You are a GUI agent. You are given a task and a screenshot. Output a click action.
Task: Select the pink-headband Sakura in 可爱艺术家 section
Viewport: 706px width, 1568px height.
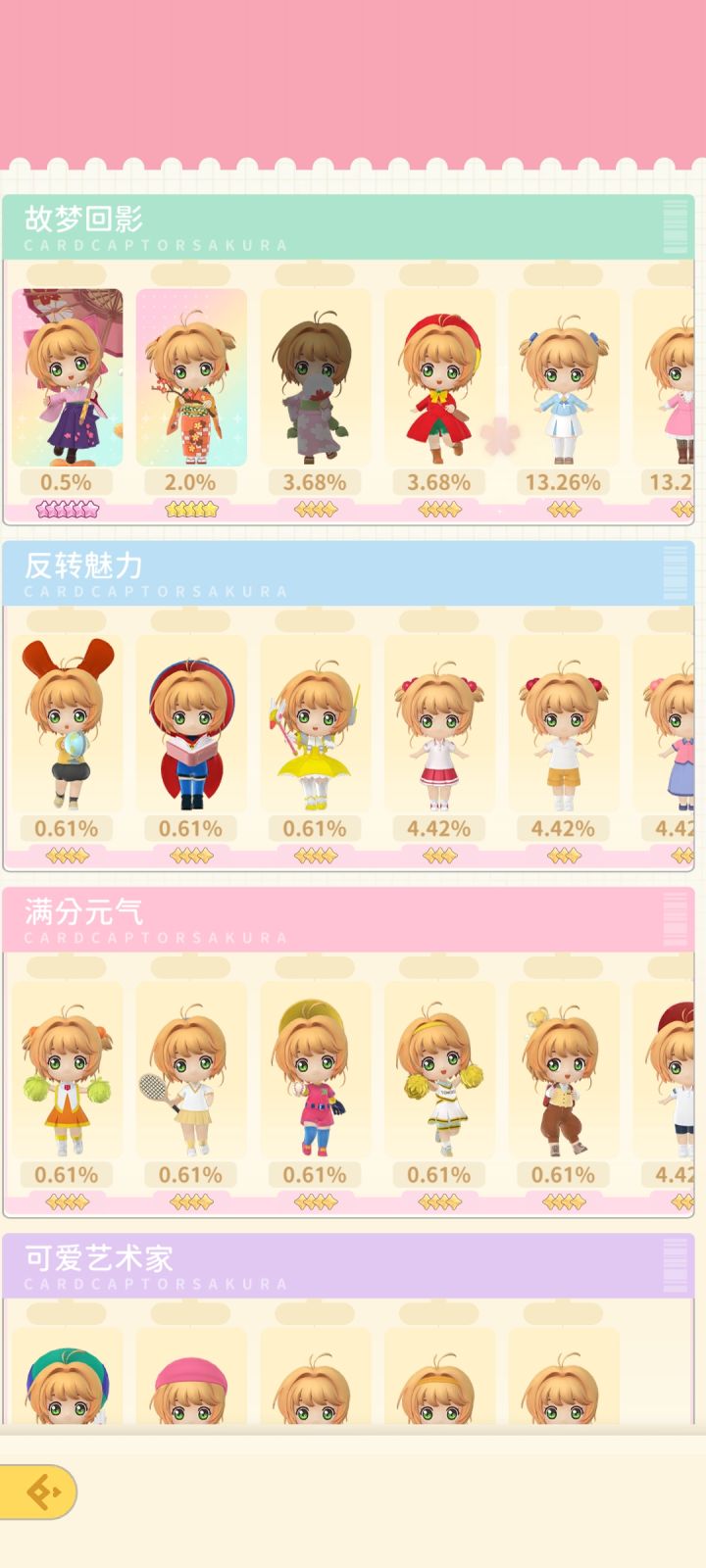[188, 1392]
